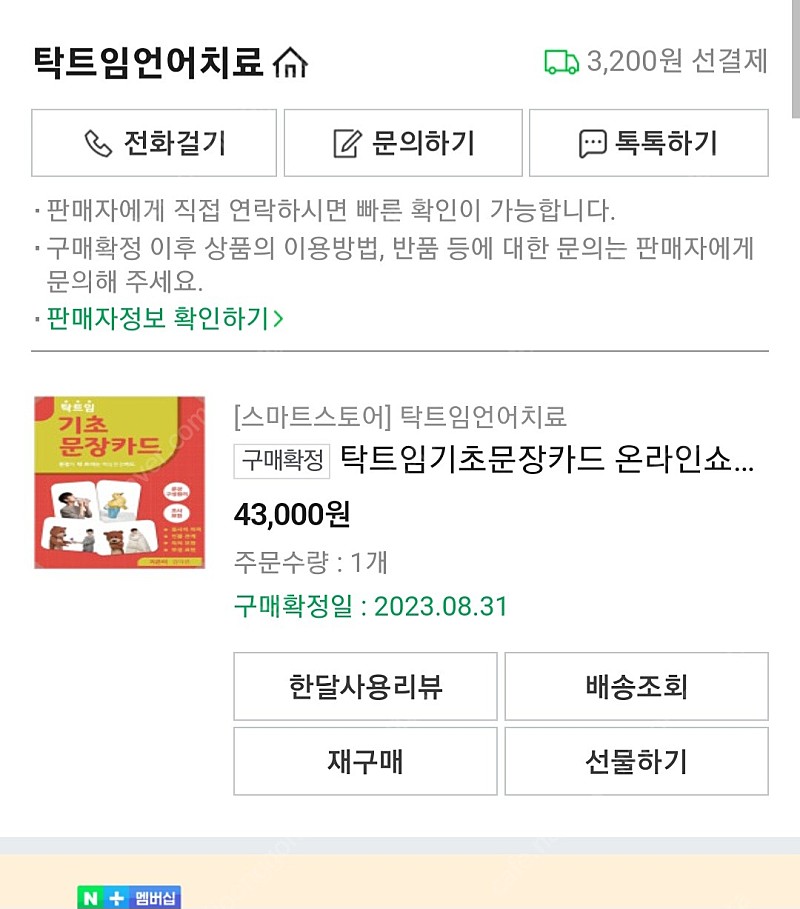
Task: Reorder the item with 재구매
Action: point(365,761)
